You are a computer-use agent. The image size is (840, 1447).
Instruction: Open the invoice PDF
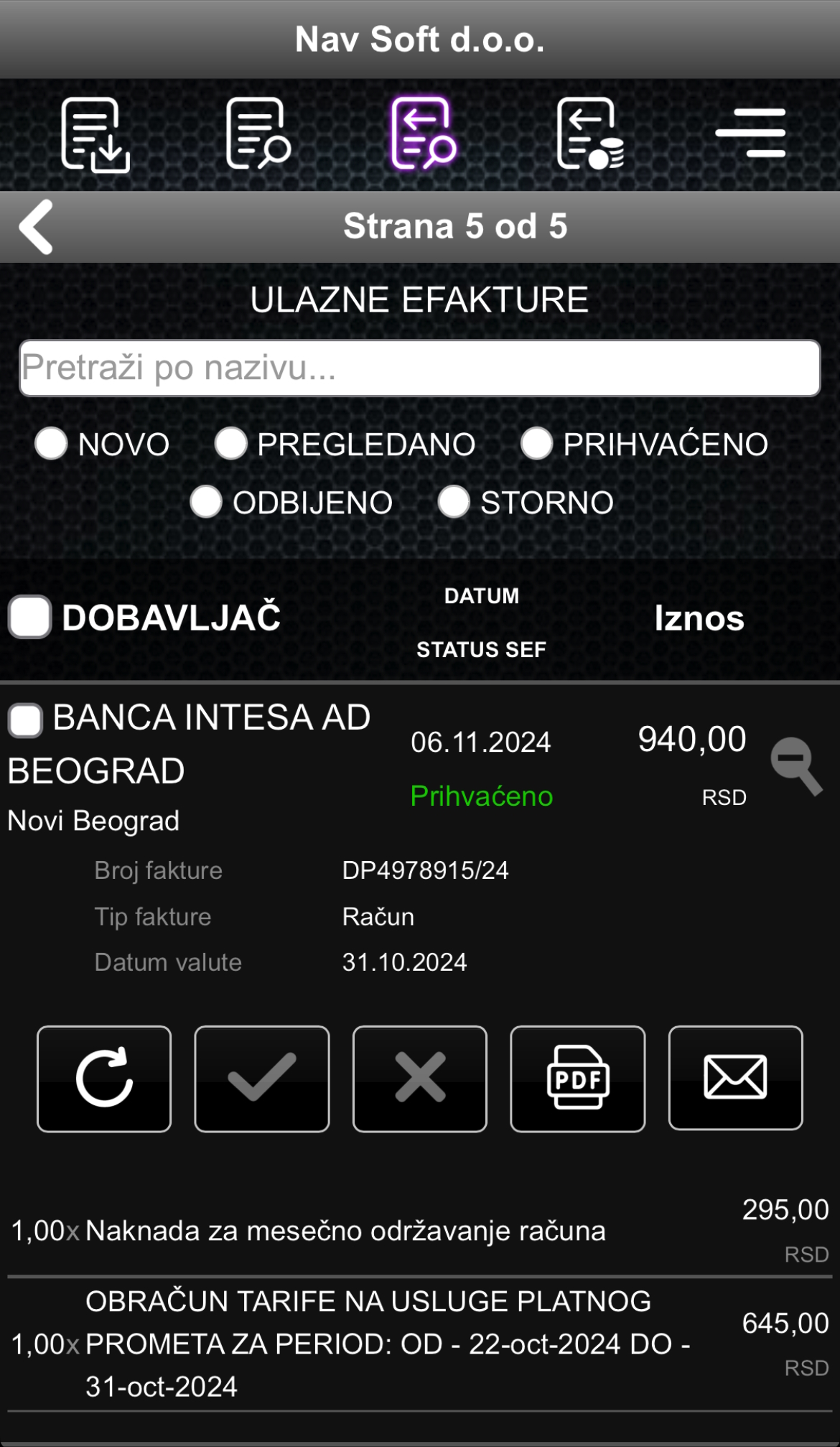tap(578, 1079)
